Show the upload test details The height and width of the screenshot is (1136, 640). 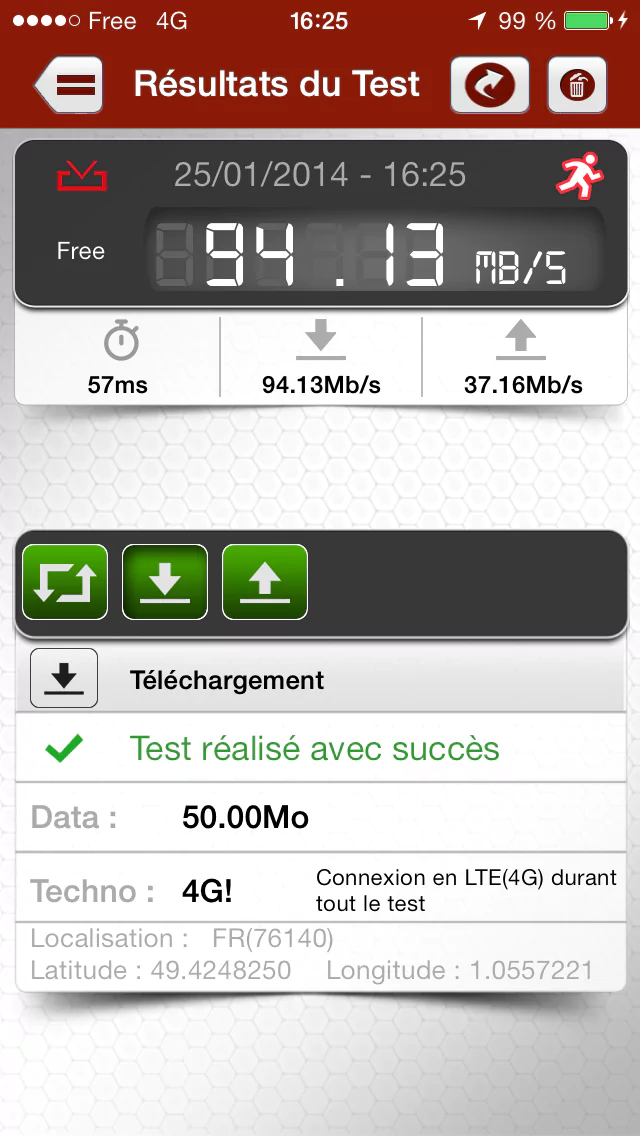click(264, 582)
